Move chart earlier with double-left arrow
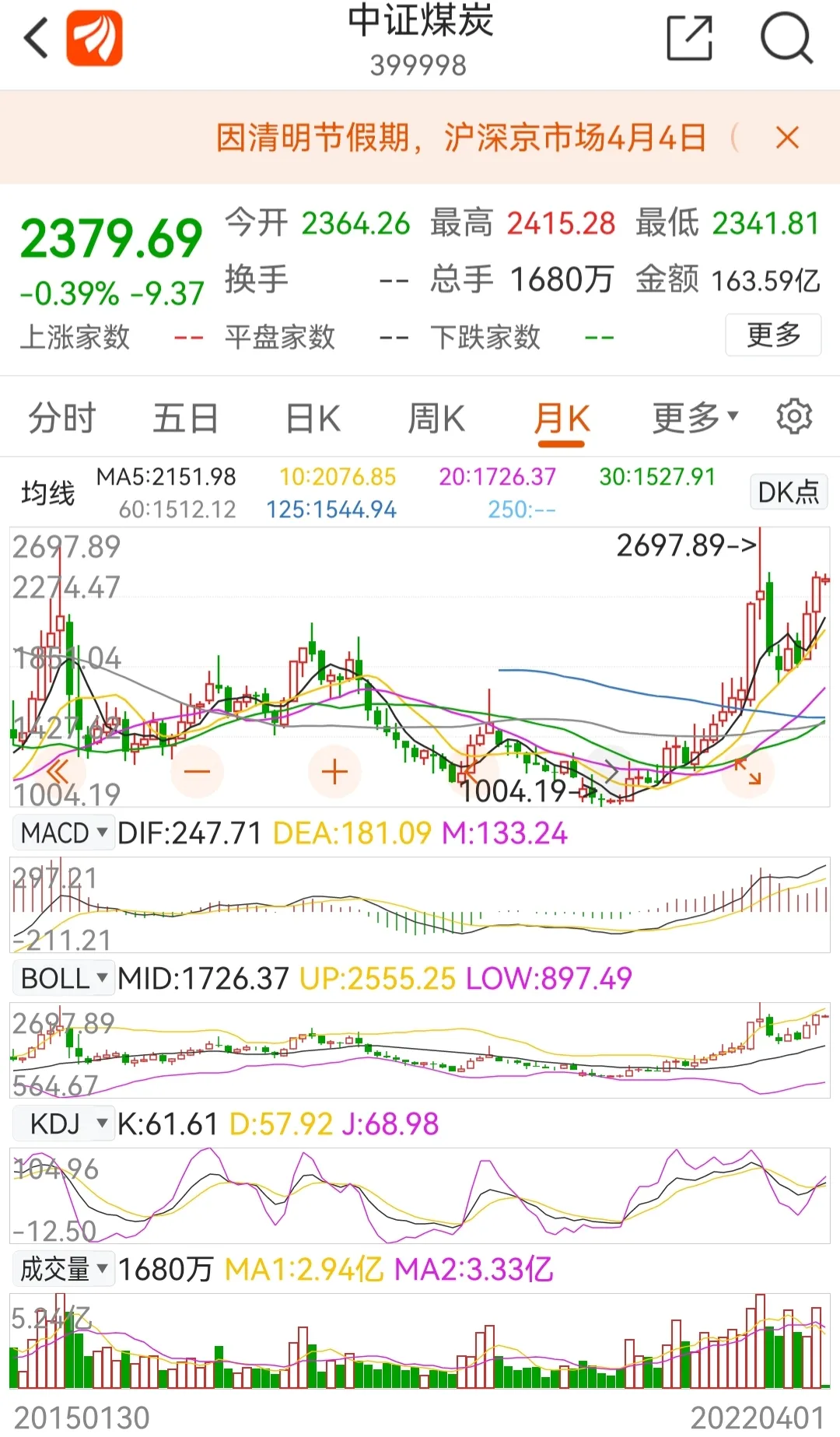This screenshot has height=1437, width=840. point(59,772)
